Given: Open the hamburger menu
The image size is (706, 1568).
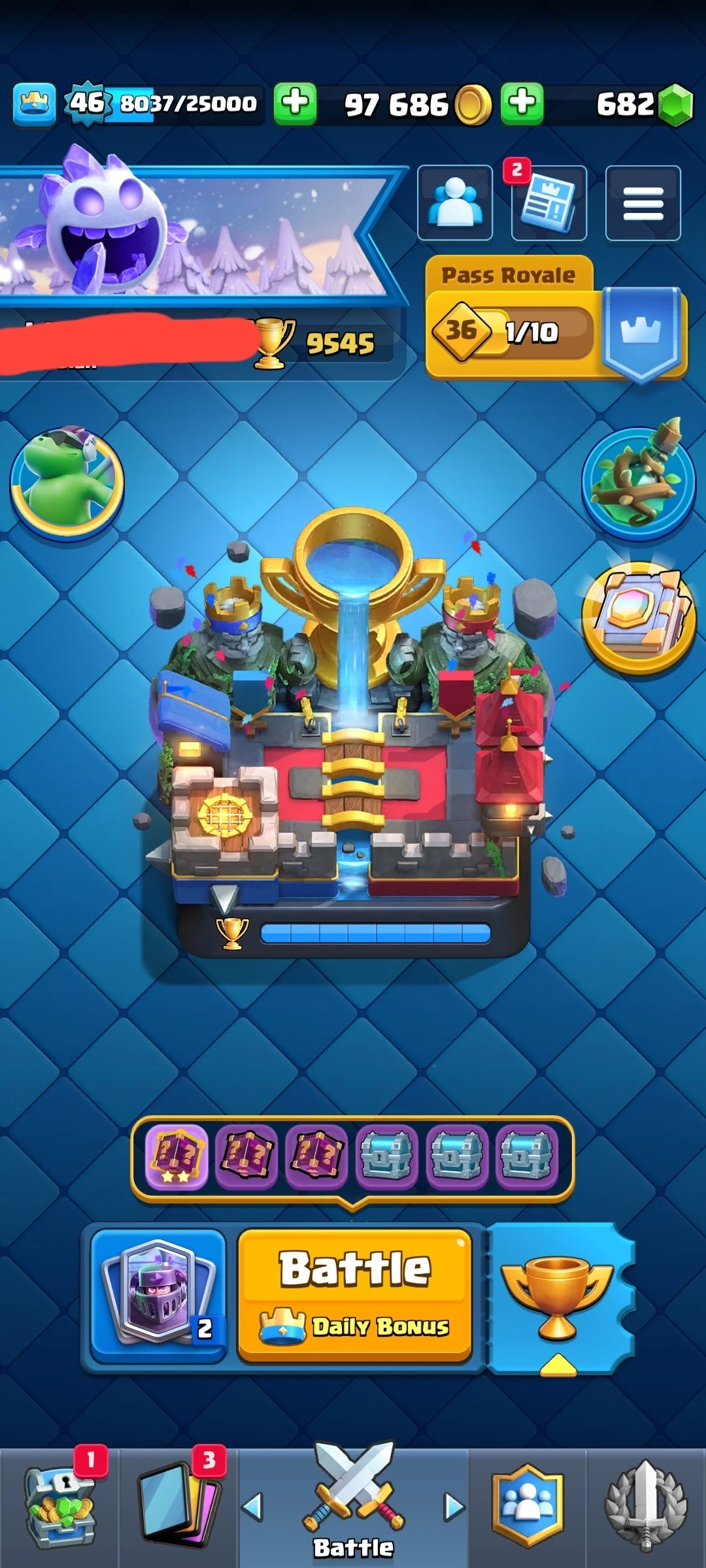Looking at the screenshot, I should click(643, 203).
